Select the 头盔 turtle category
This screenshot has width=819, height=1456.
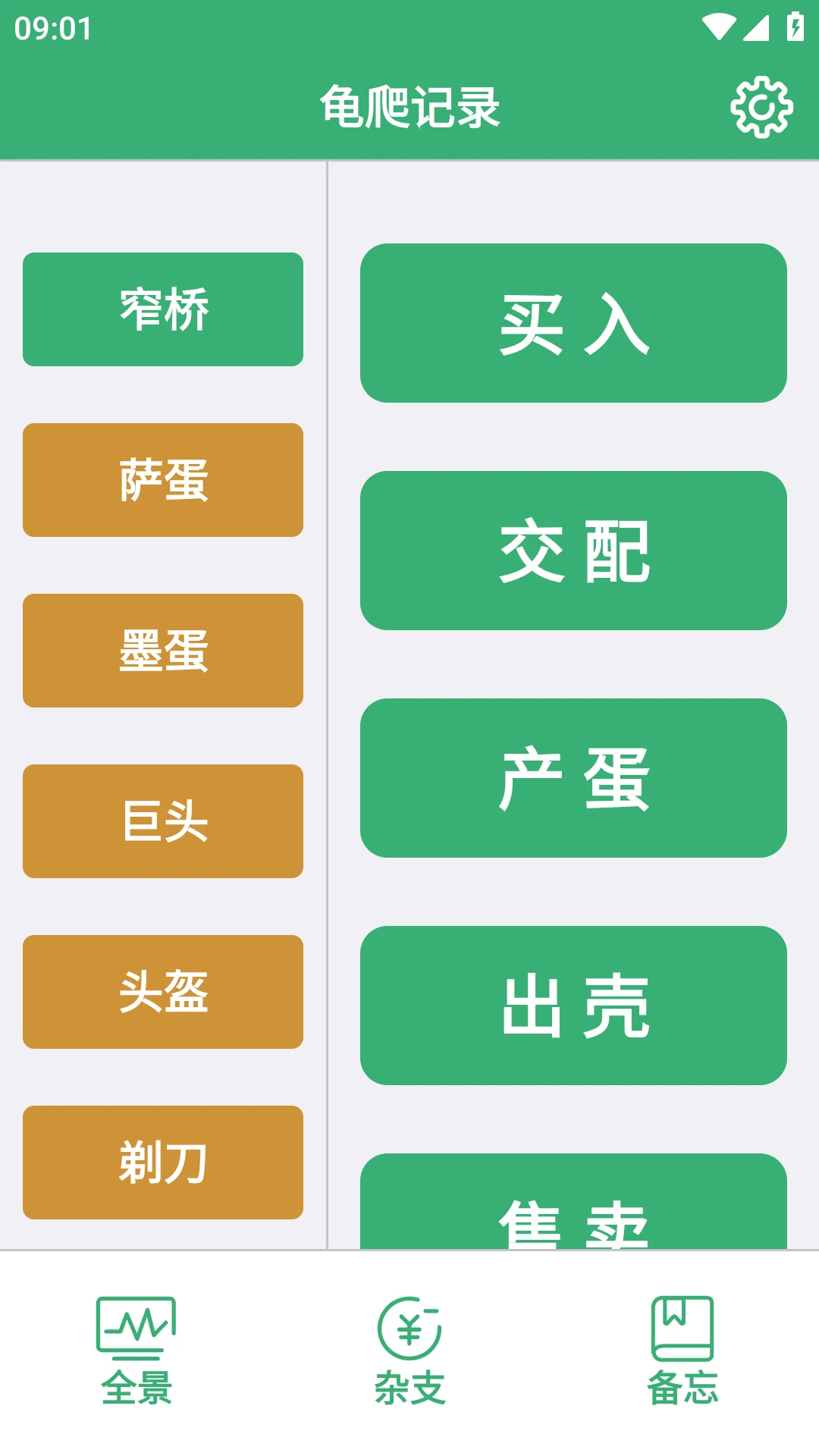[163, 991]
